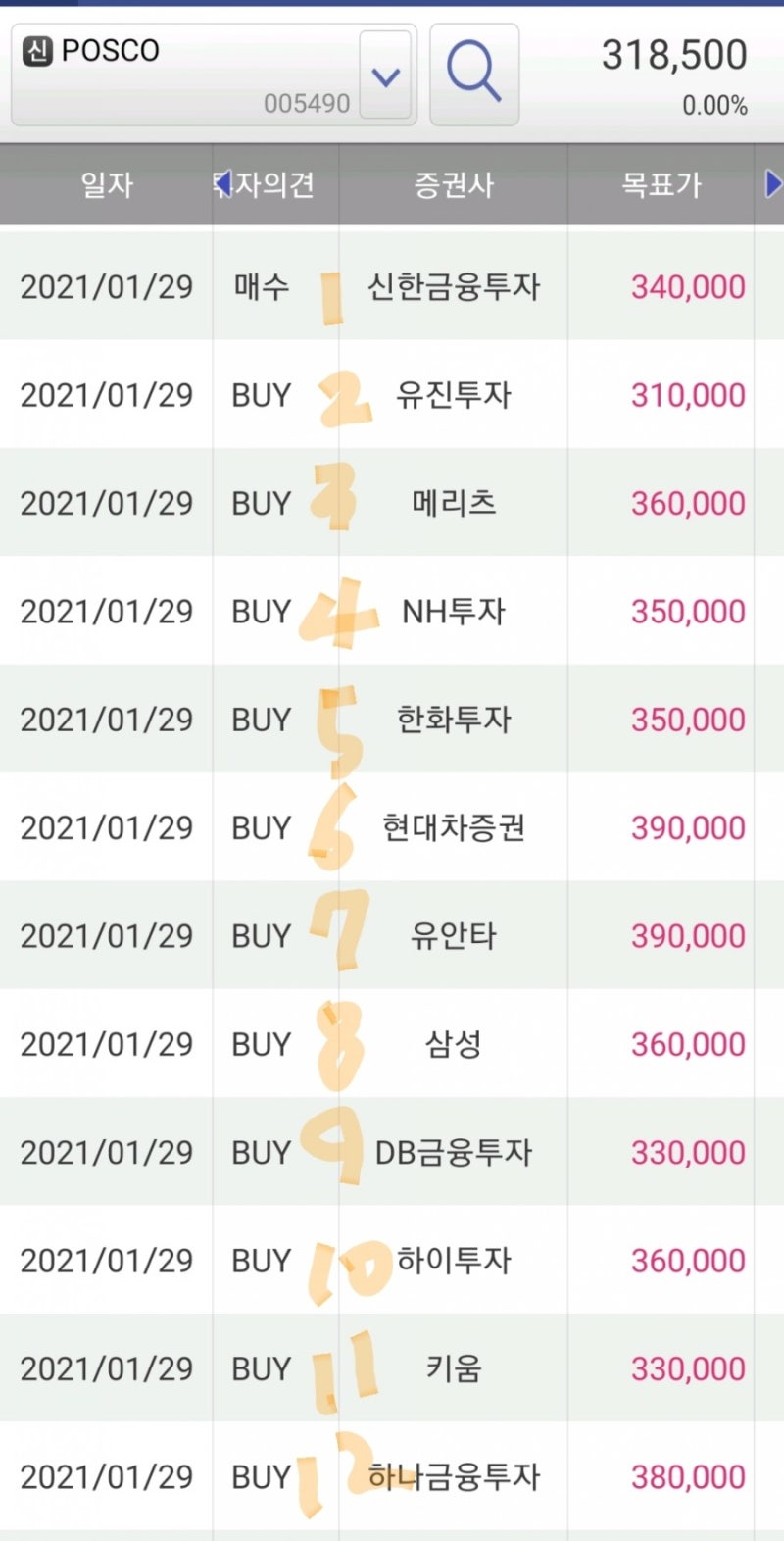Screen dimensions: 784x1541
Task: Select the 현대차증권 broker name
Action: tap(451, 827)
